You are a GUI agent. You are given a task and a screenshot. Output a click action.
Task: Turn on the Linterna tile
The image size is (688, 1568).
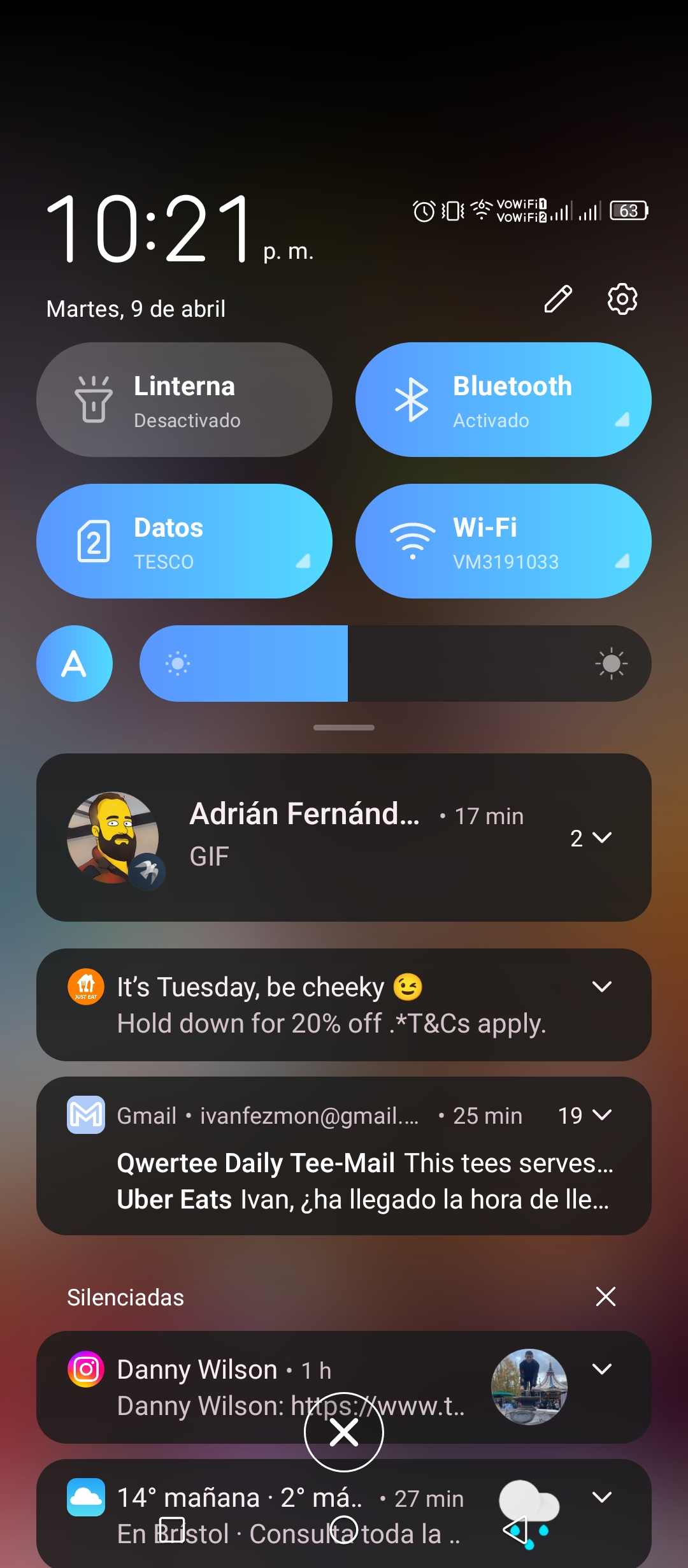(x=184, y=400)
